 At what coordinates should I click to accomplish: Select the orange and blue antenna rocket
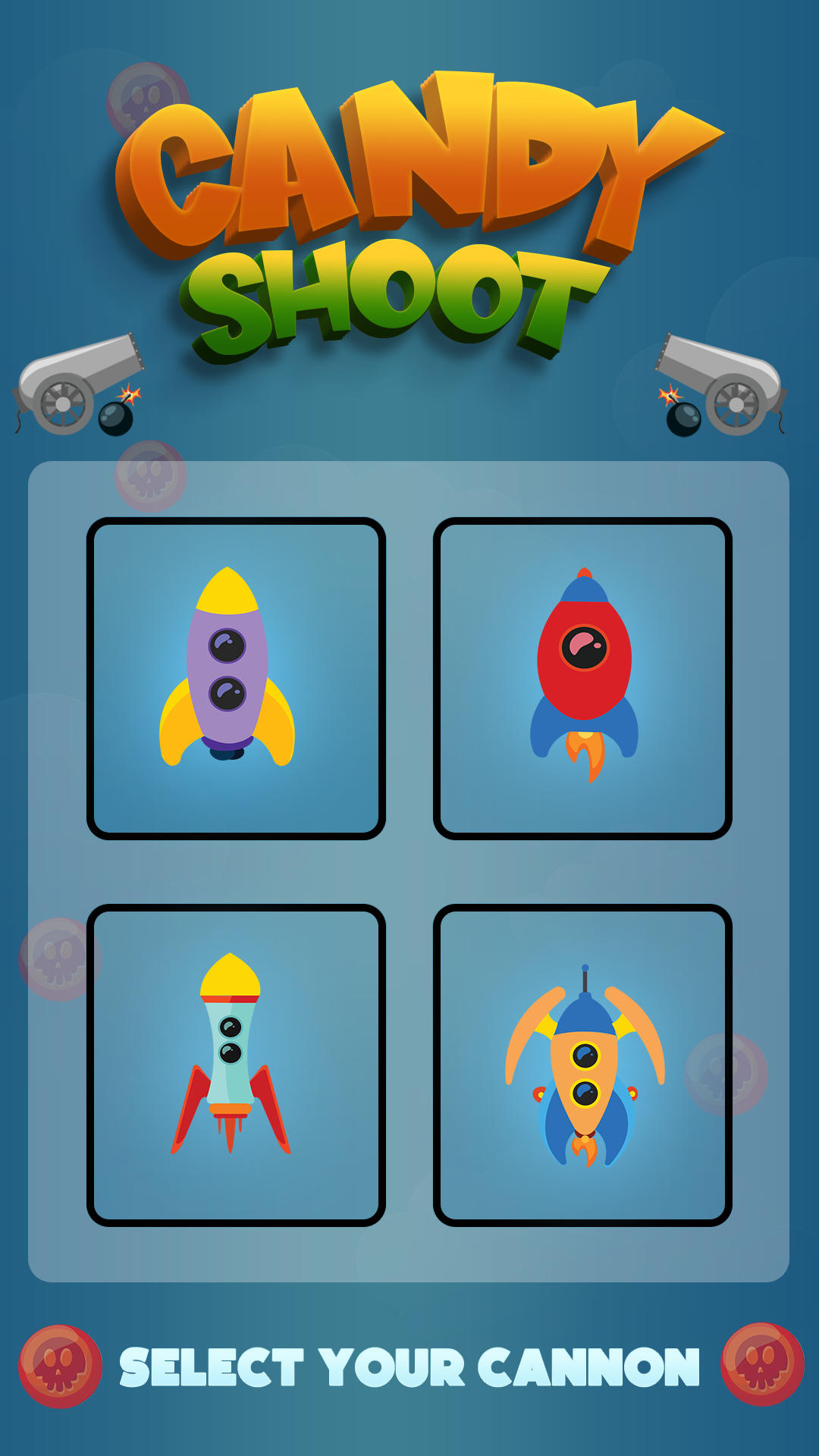coord(582,1065)
